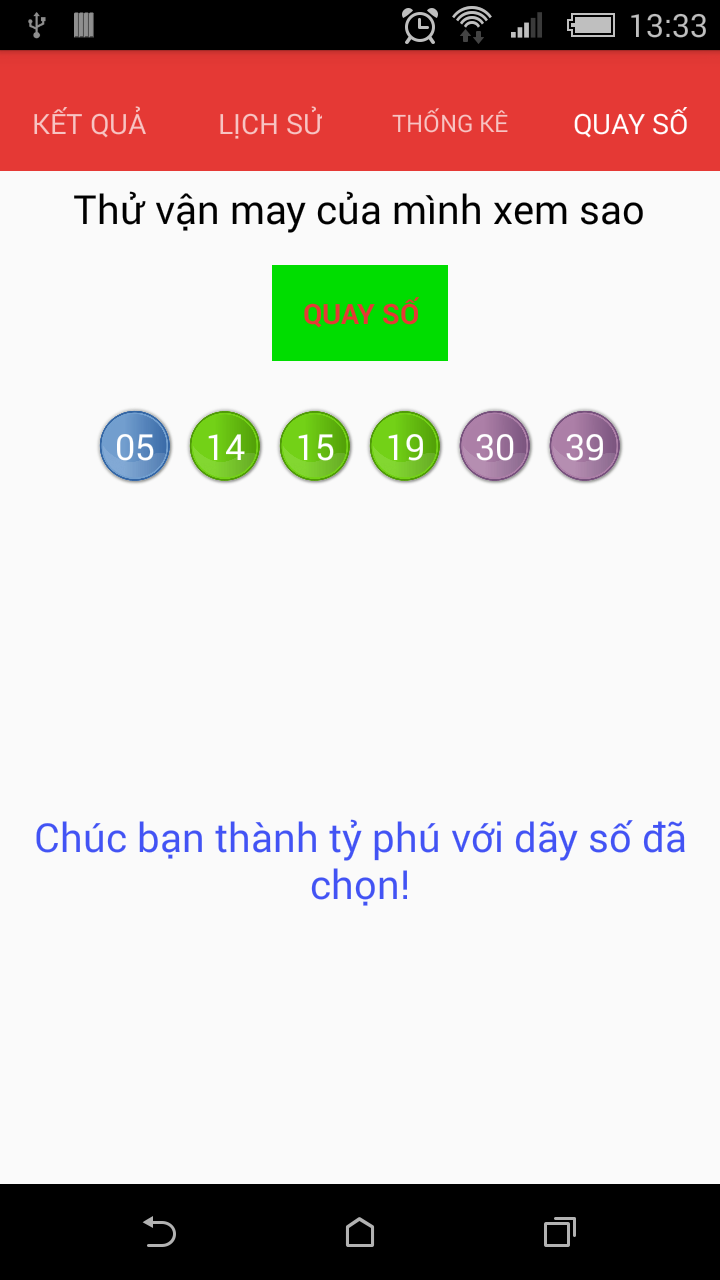This screenshot has width=720, height=1280.
Task: Select the THỐNG KÊ tab
Action: (450, 124)
